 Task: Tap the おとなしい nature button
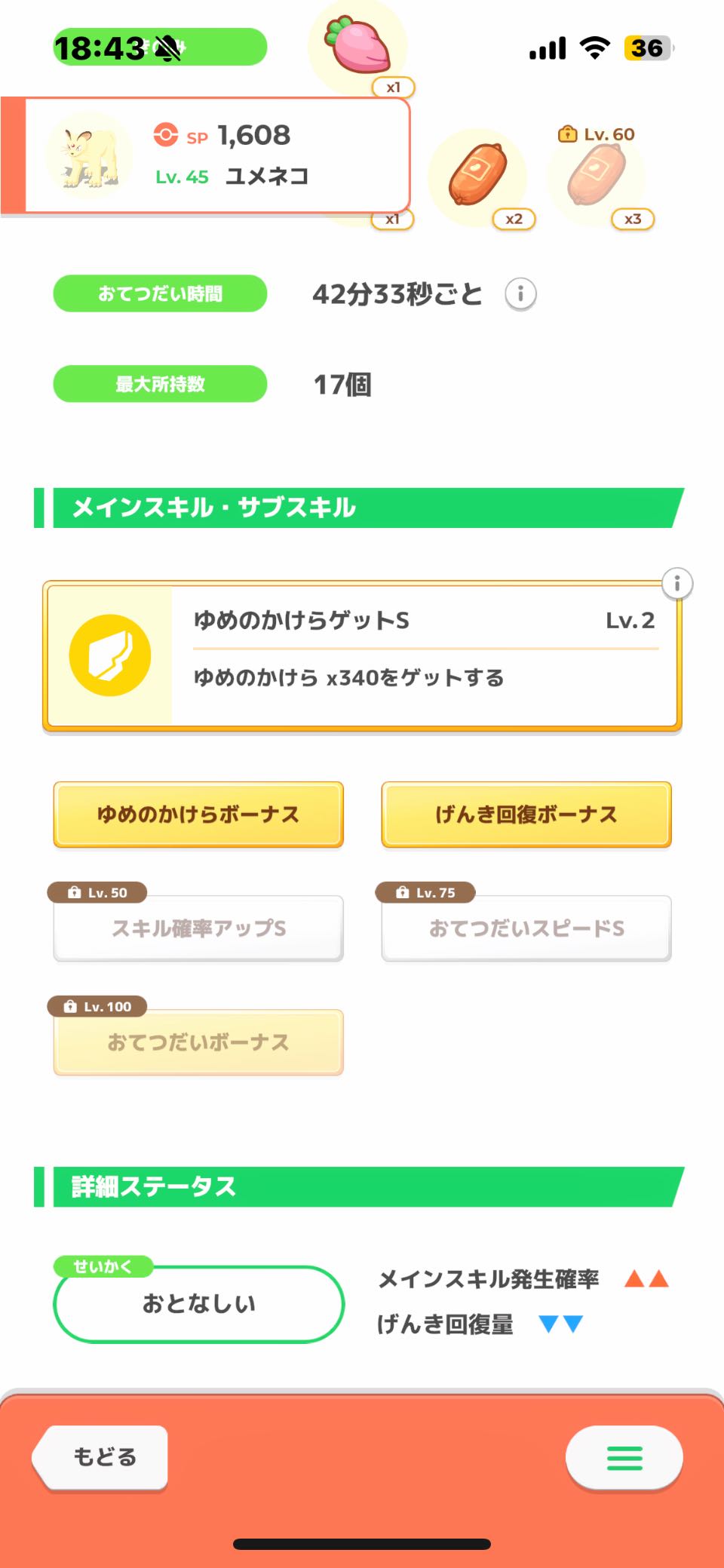tap(198, 1303)
